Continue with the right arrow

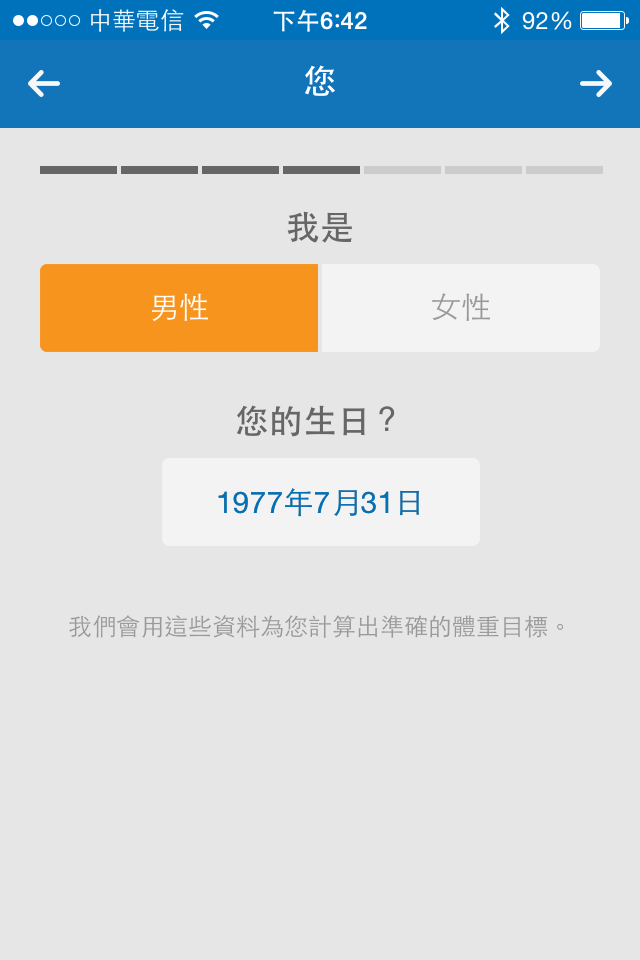coord(596,84)
